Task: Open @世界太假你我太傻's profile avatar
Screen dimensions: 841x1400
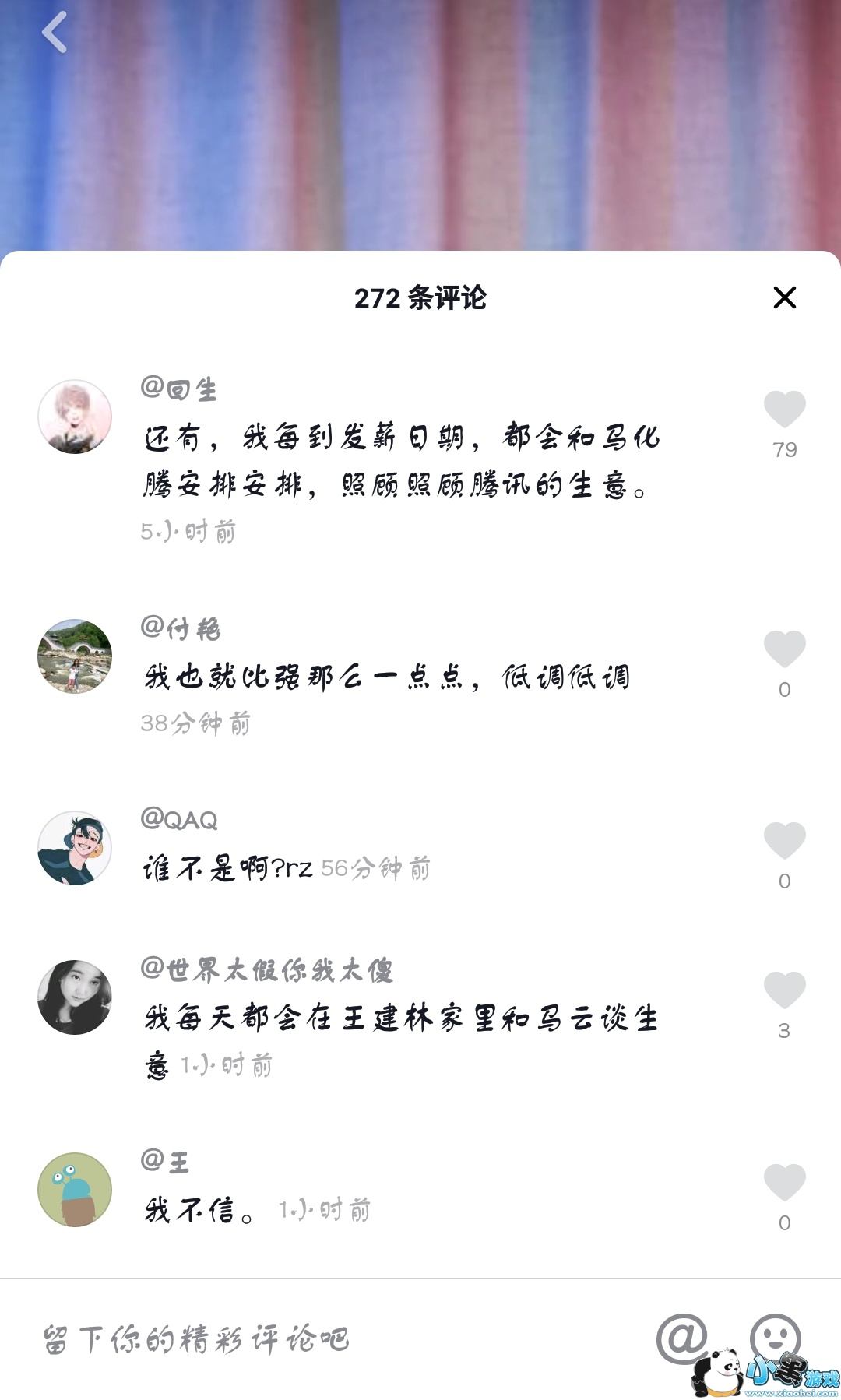Action: 75,997
